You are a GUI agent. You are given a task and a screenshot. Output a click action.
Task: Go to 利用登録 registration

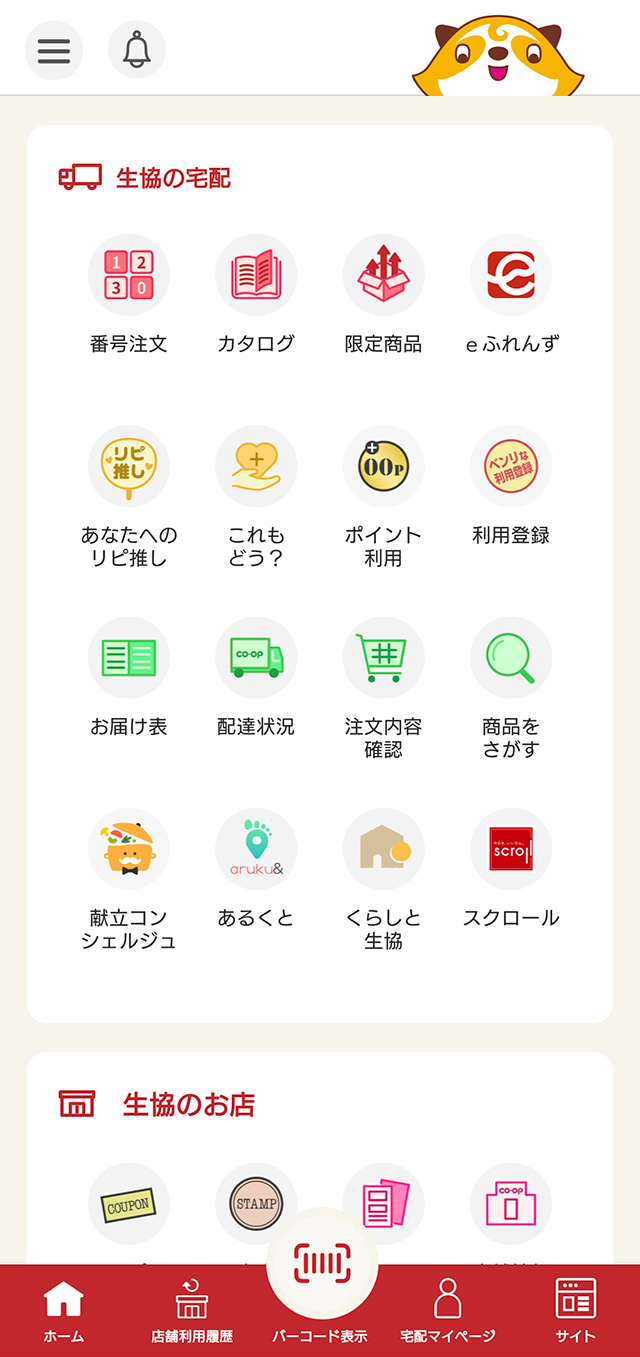click(511, 466)
